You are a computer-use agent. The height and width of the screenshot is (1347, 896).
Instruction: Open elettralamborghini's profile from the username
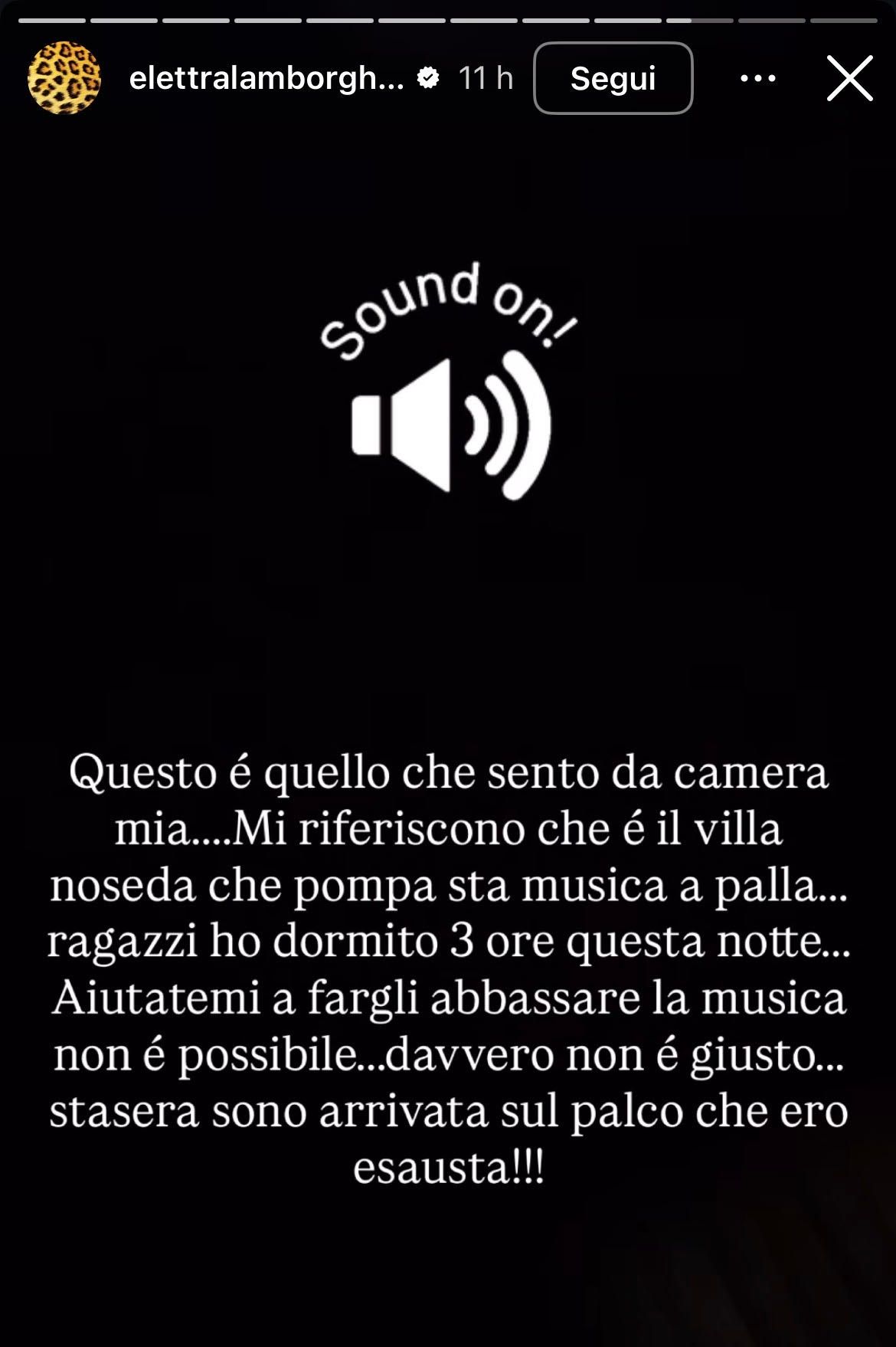tap(266, 78)
